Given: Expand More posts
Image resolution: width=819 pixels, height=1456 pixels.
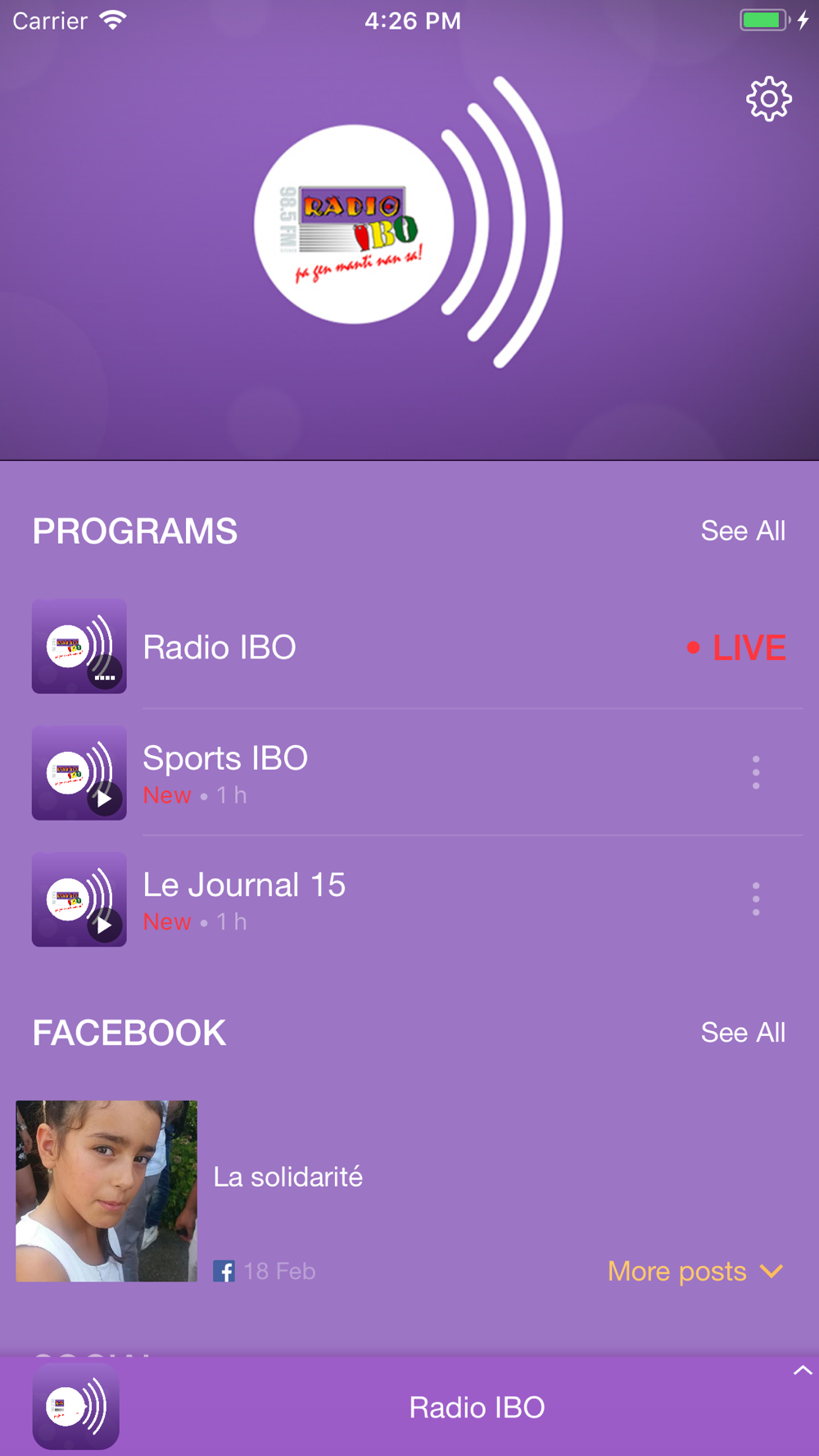Looking at the screenshot, I should pyautogui.click(x=695, y=1271).
